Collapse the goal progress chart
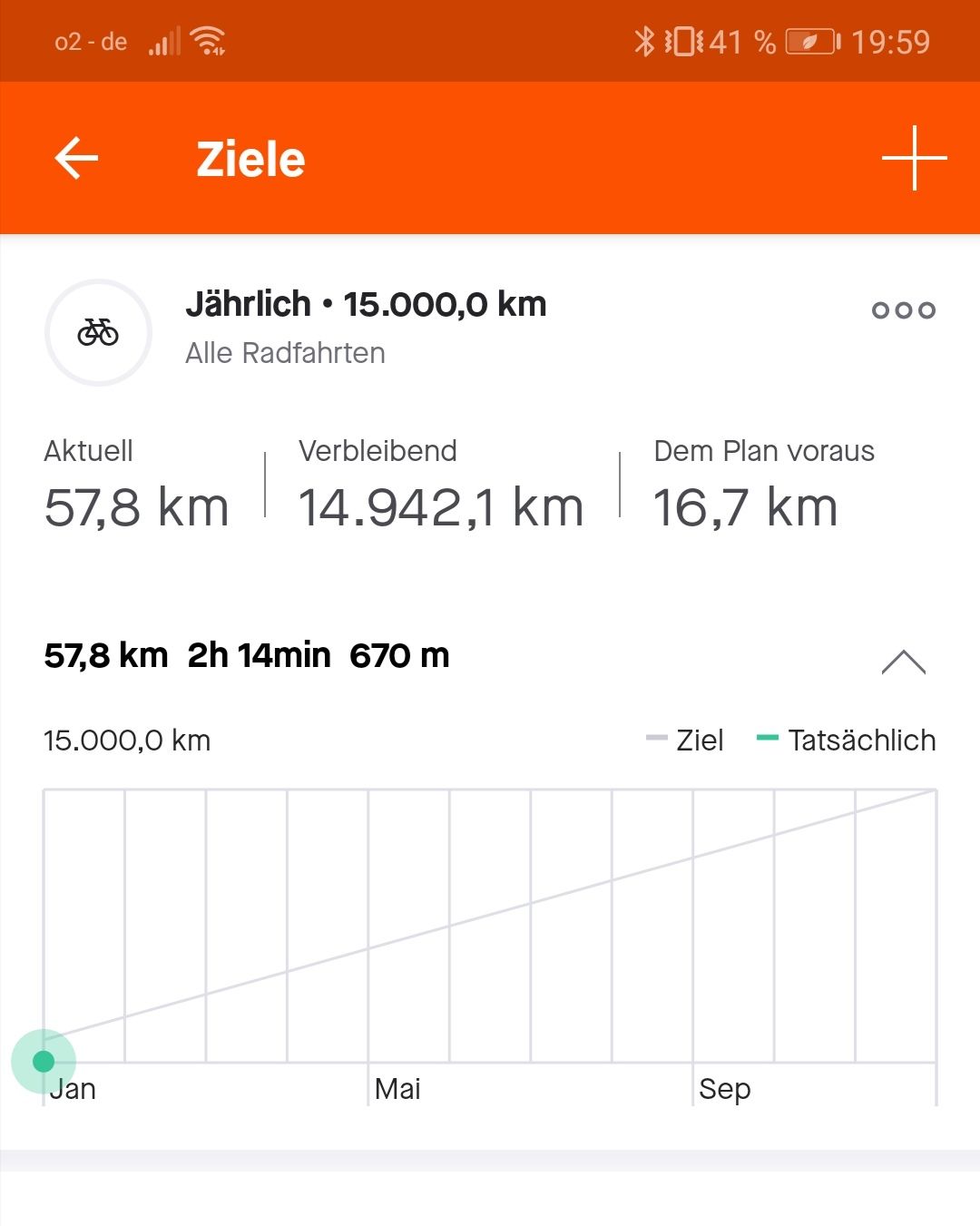980x1226 pixels. point(903,662)
